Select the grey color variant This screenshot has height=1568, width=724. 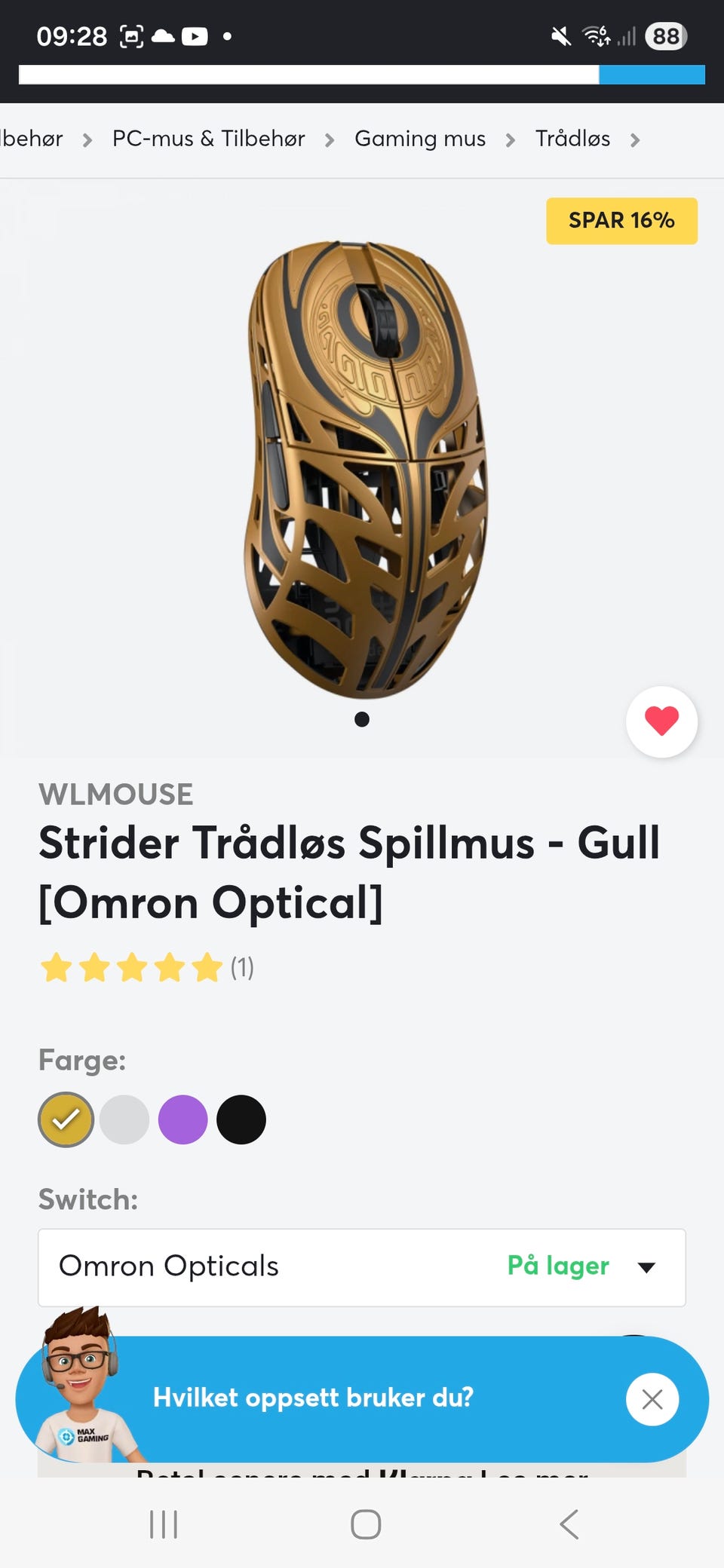click(124, 1119)
